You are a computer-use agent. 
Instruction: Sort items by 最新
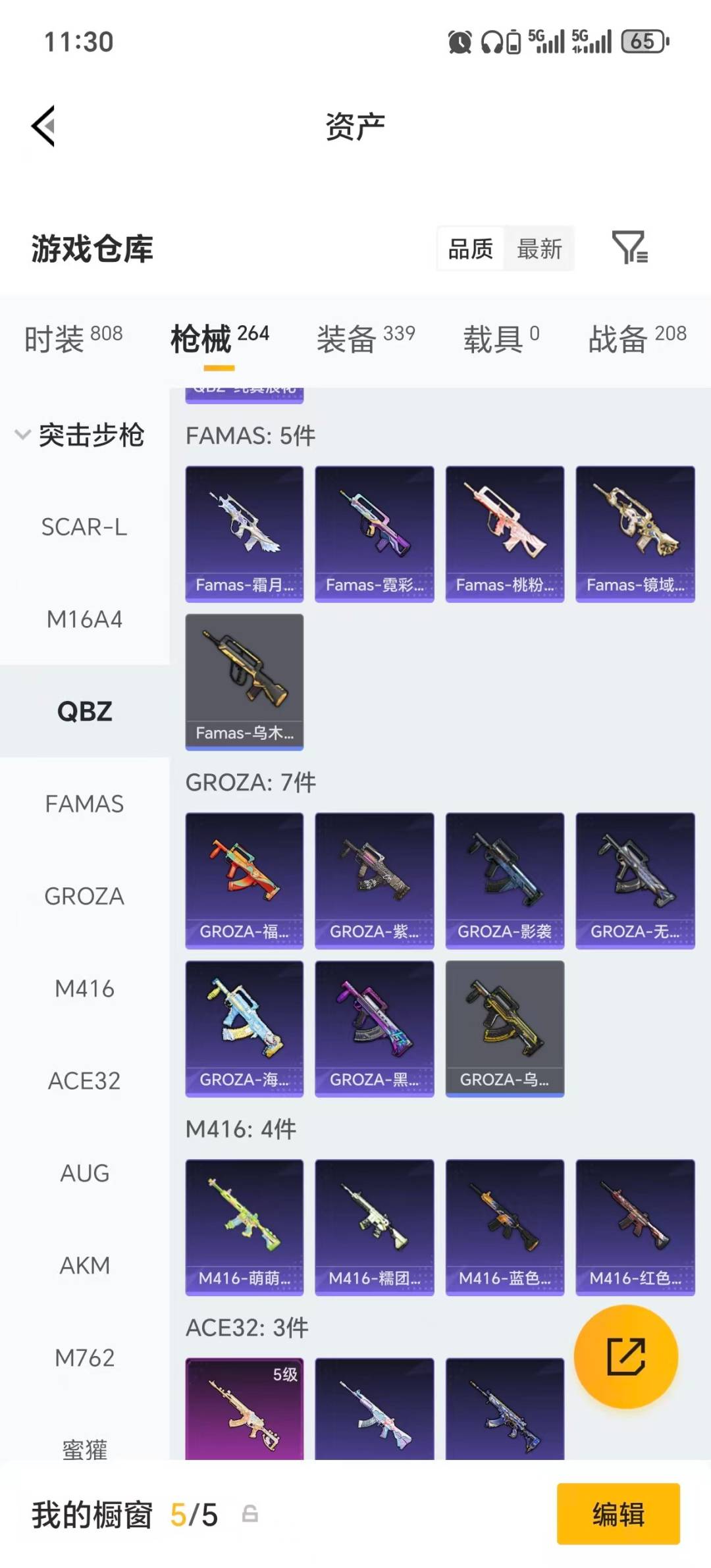(539, 249)
